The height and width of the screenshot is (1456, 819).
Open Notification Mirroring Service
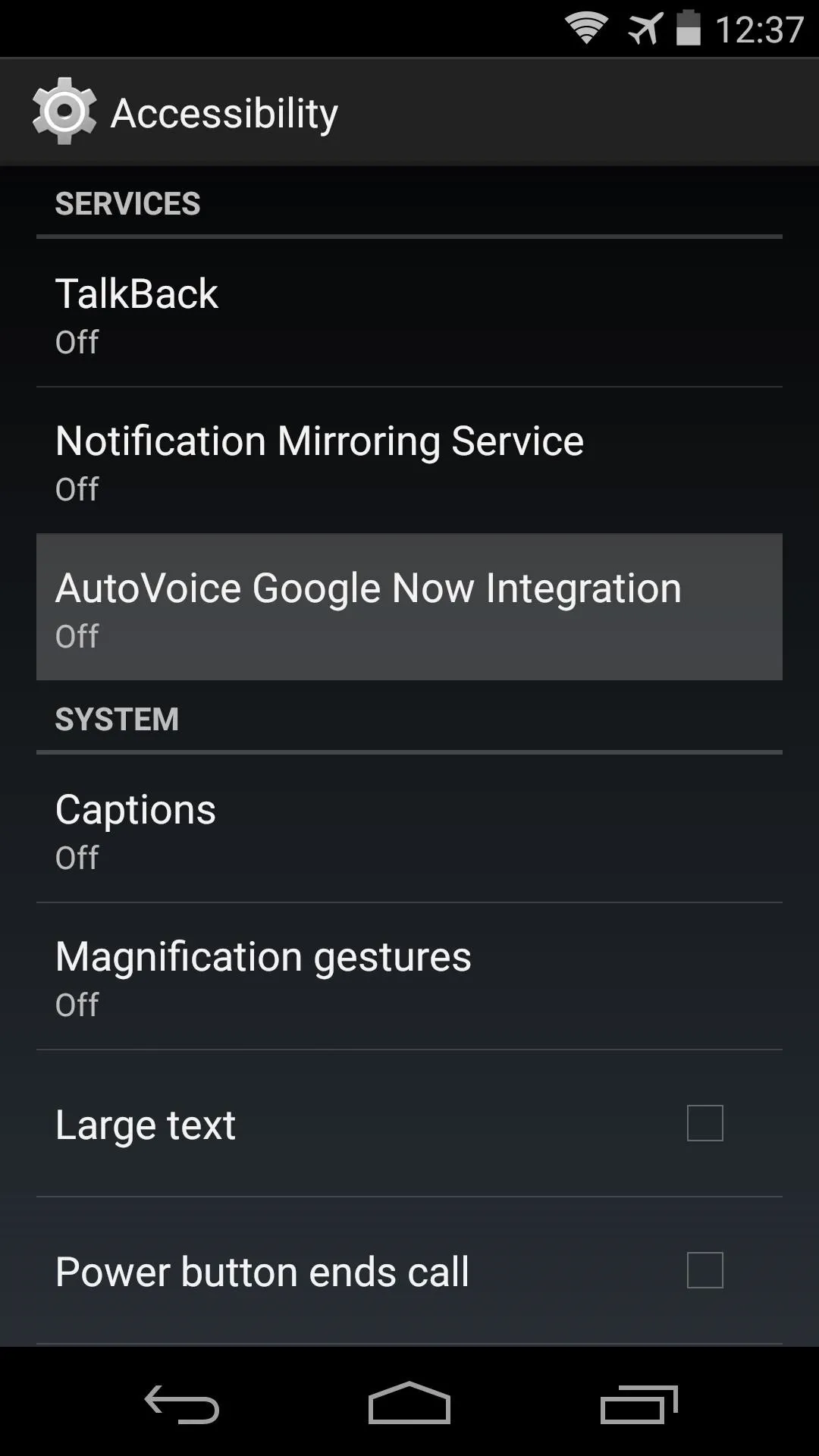click(x=409, y=460)
